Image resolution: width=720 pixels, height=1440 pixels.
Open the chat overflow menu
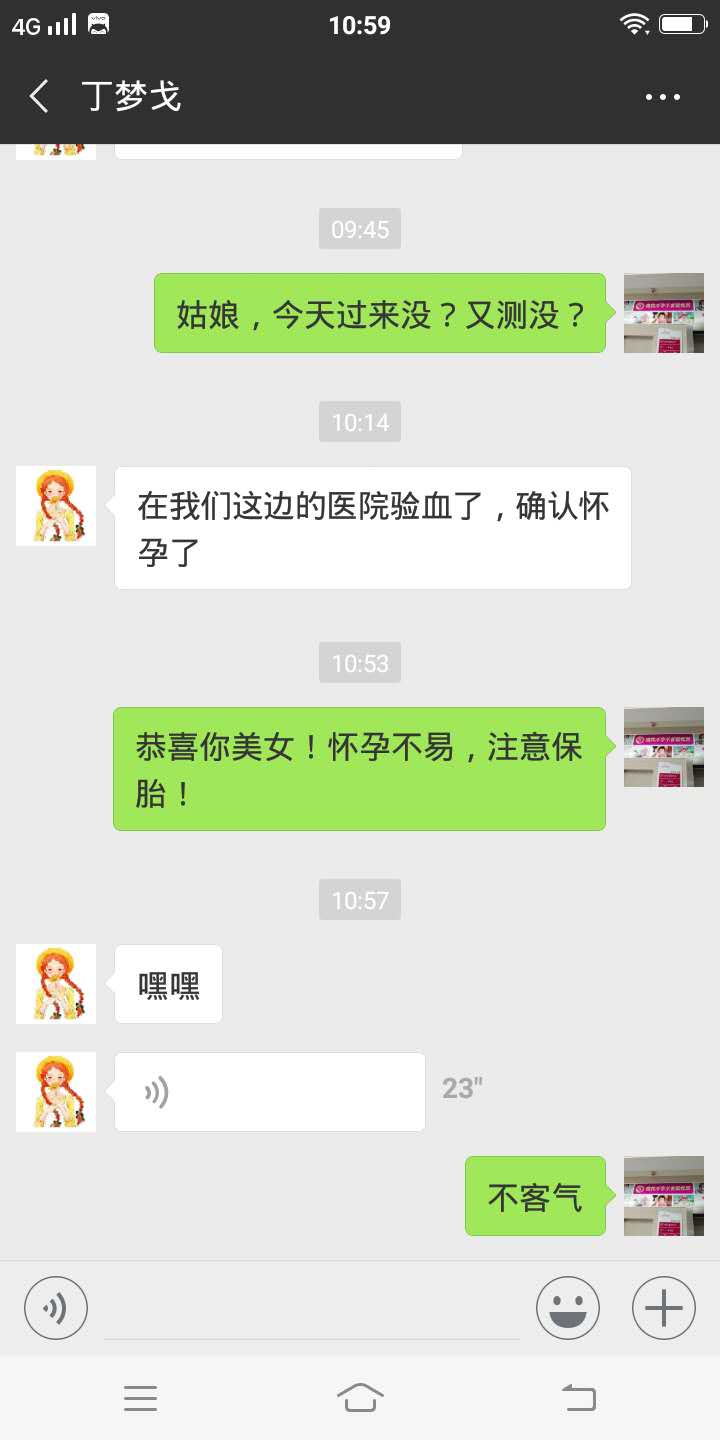[x=662, y=97]
